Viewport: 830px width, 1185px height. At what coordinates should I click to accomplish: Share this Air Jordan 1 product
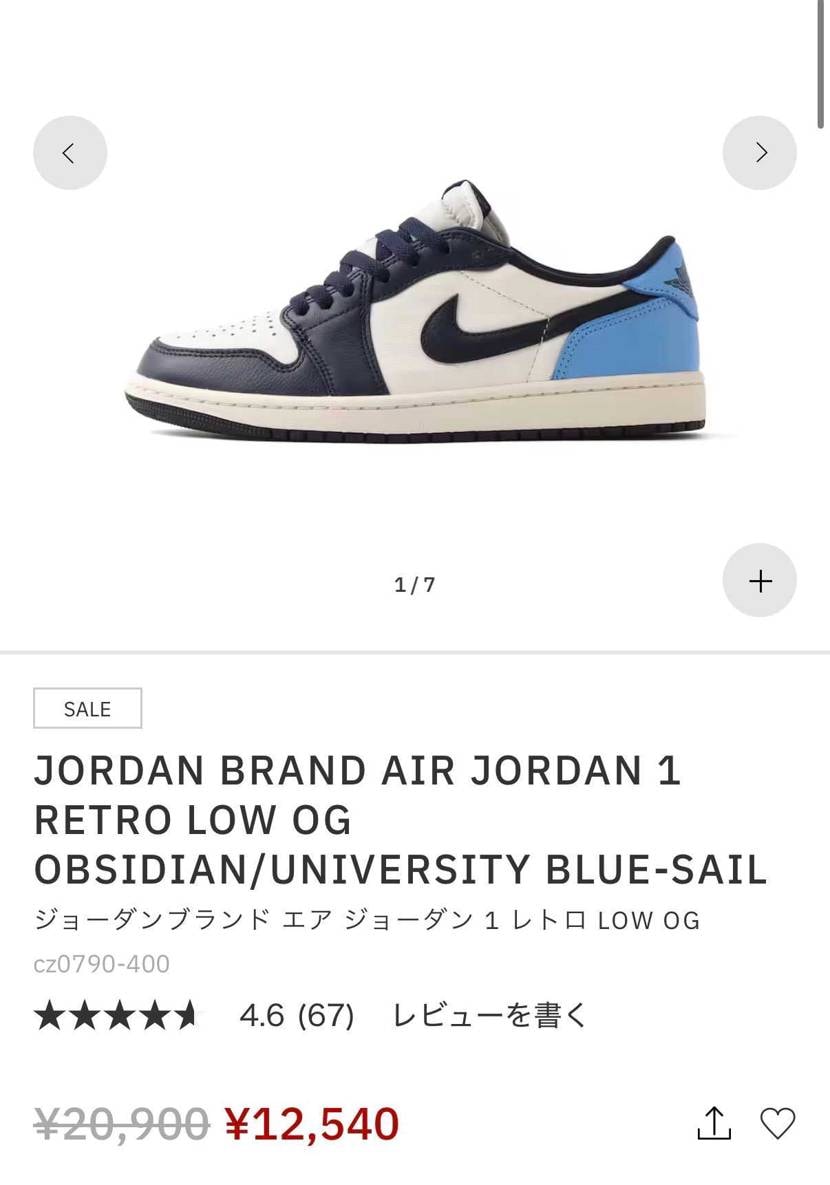coord(714,1124)
